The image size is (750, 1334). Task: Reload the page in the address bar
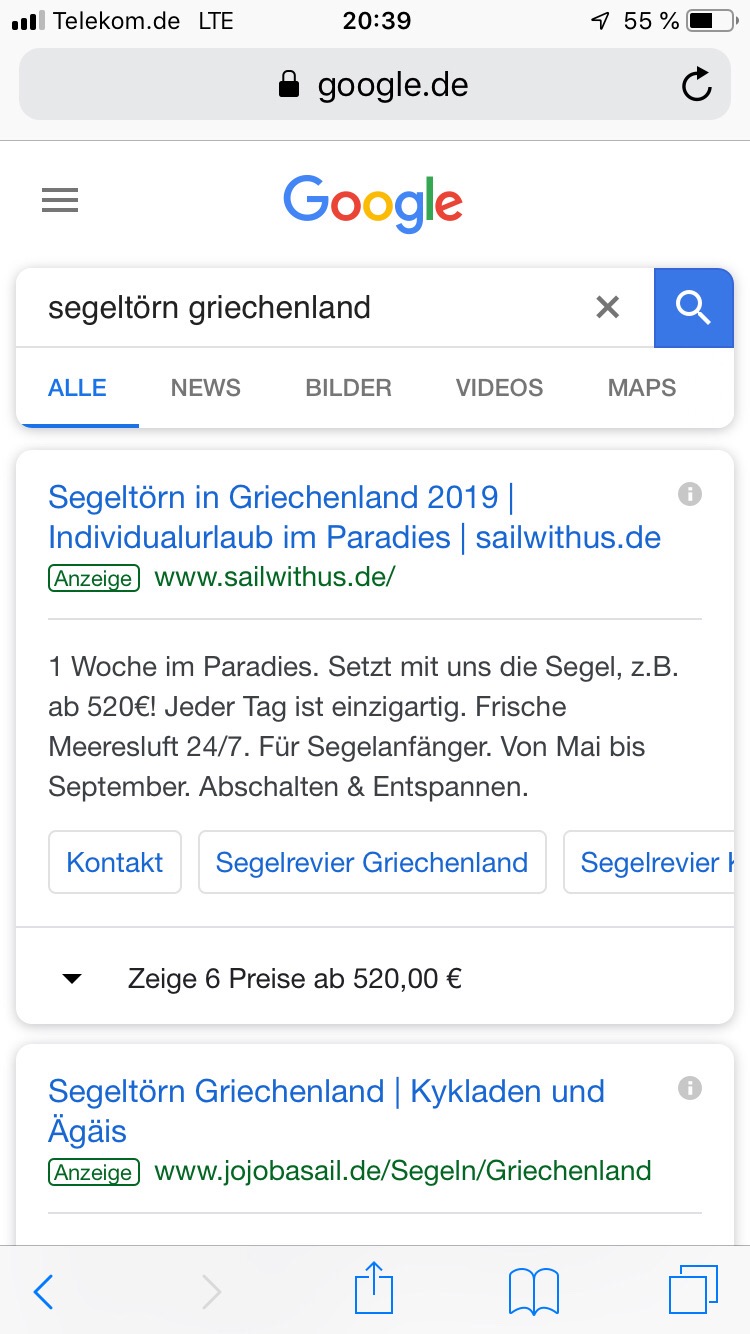(696, 86)
